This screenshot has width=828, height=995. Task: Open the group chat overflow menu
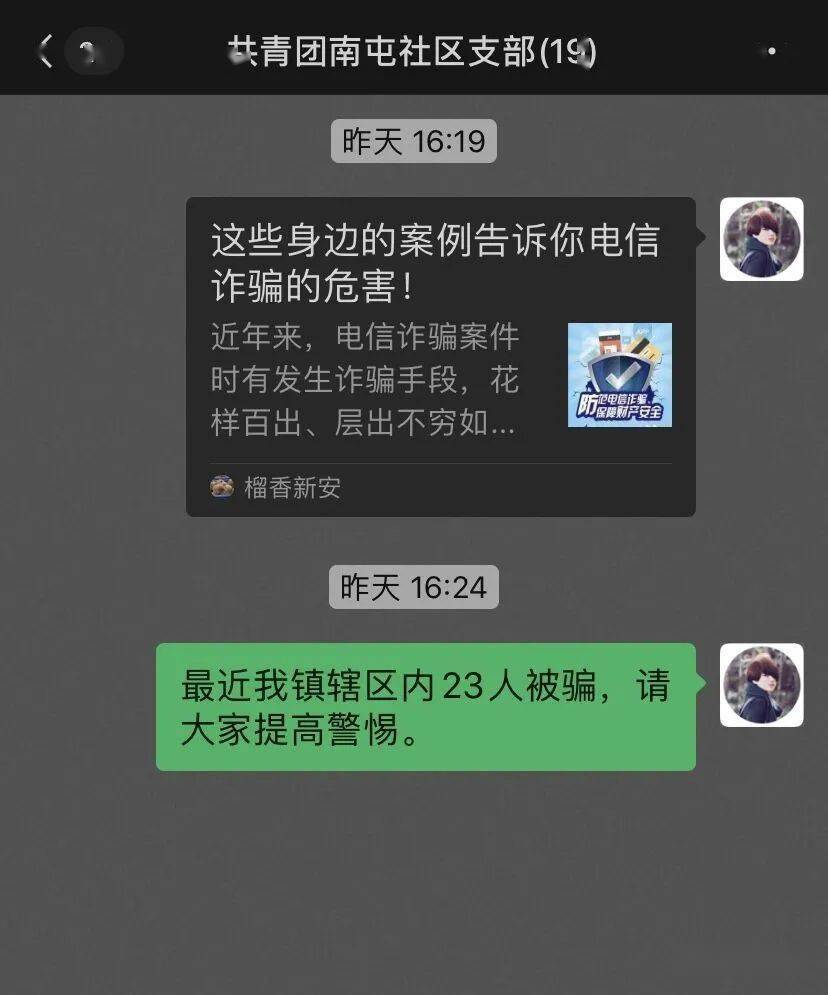pyautogui.click(x=771, y=50)
